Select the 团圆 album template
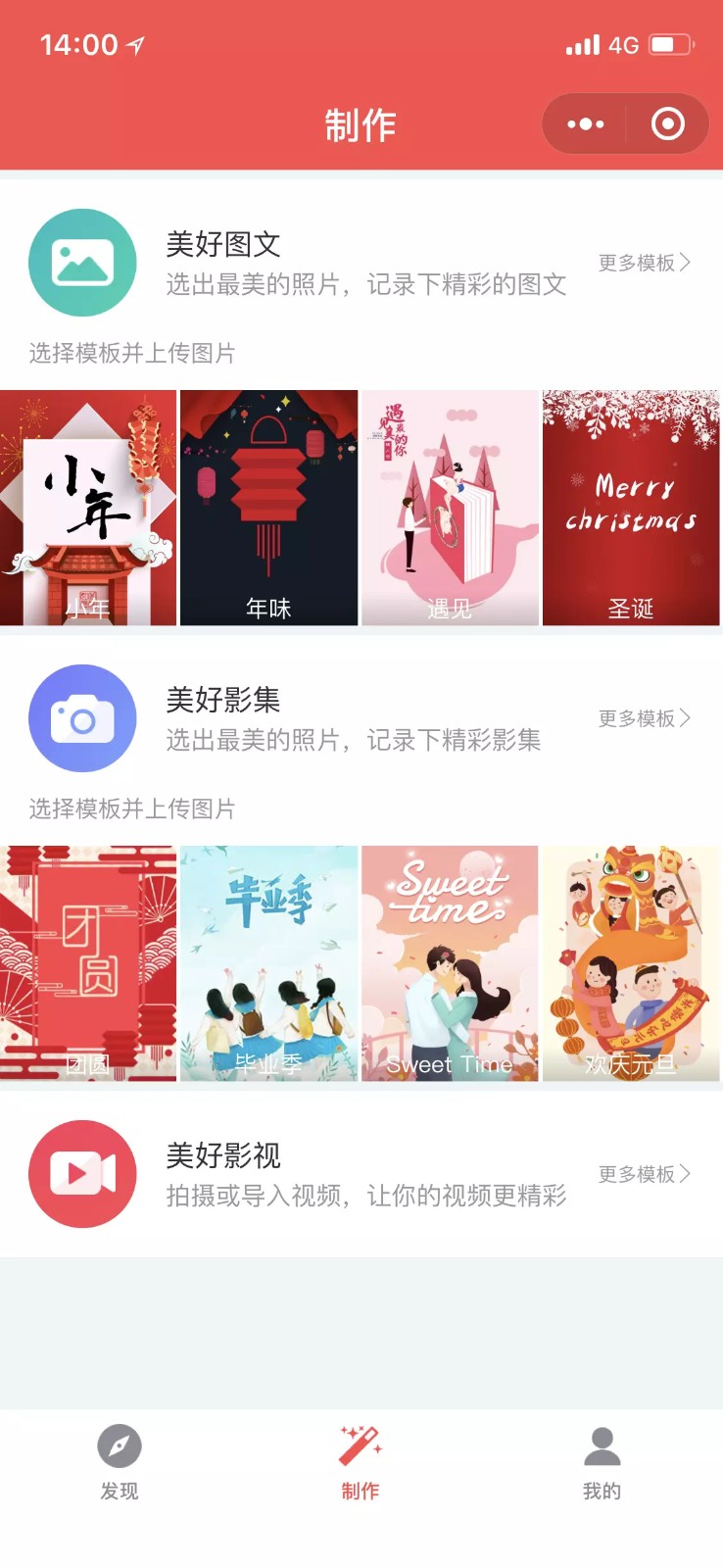 (88, 963)
